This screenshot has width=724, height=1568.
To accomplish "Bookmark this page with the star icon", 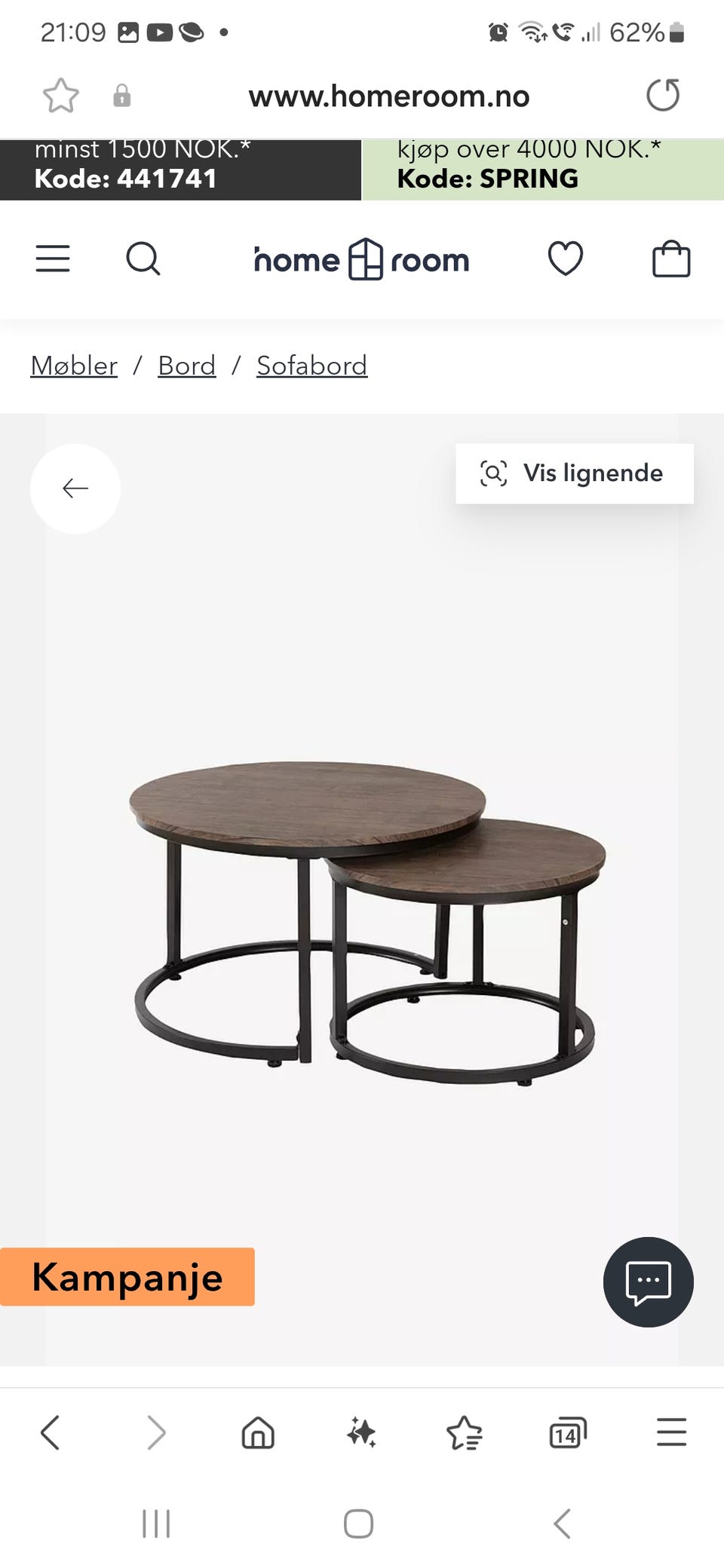I will tap(60, 96).
